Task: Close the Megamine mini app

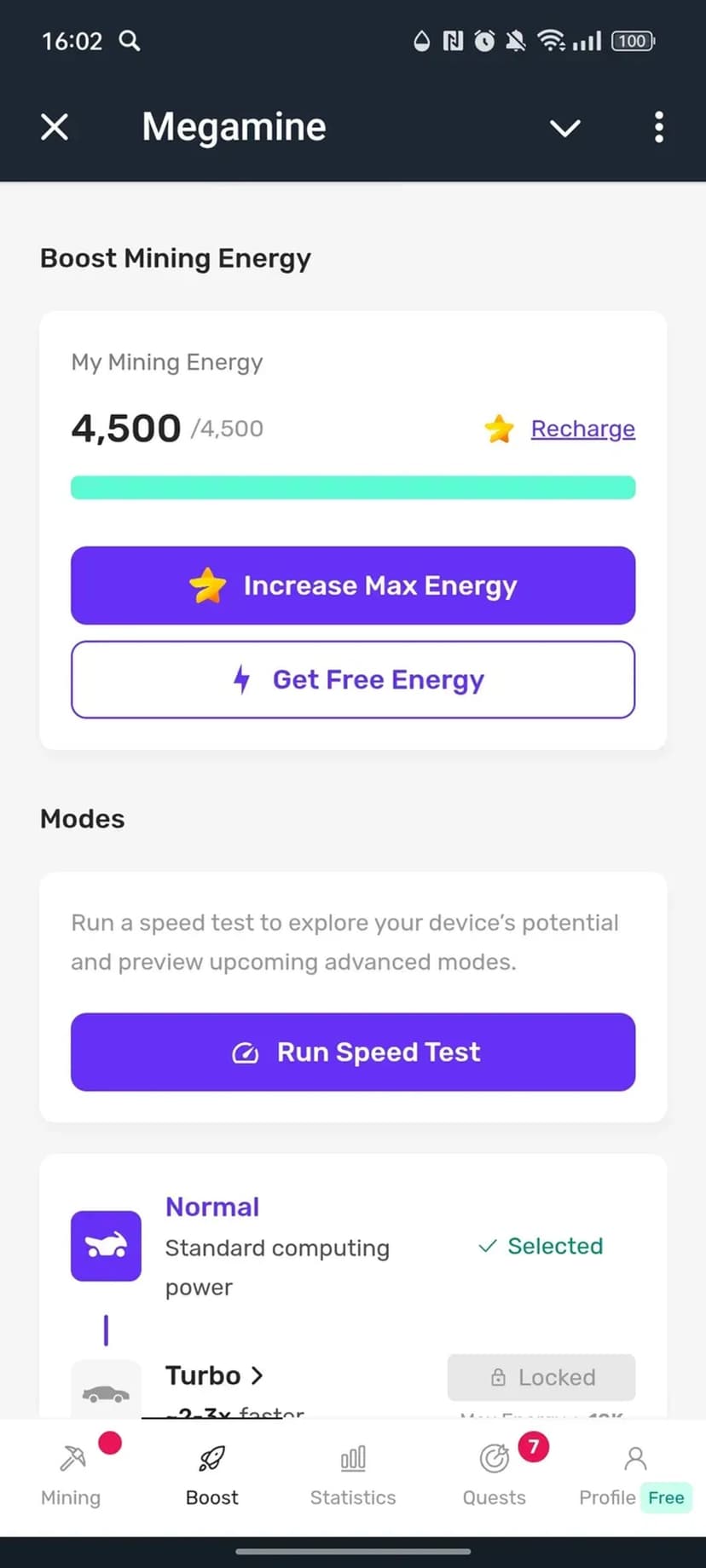Action: pos(55,128)
